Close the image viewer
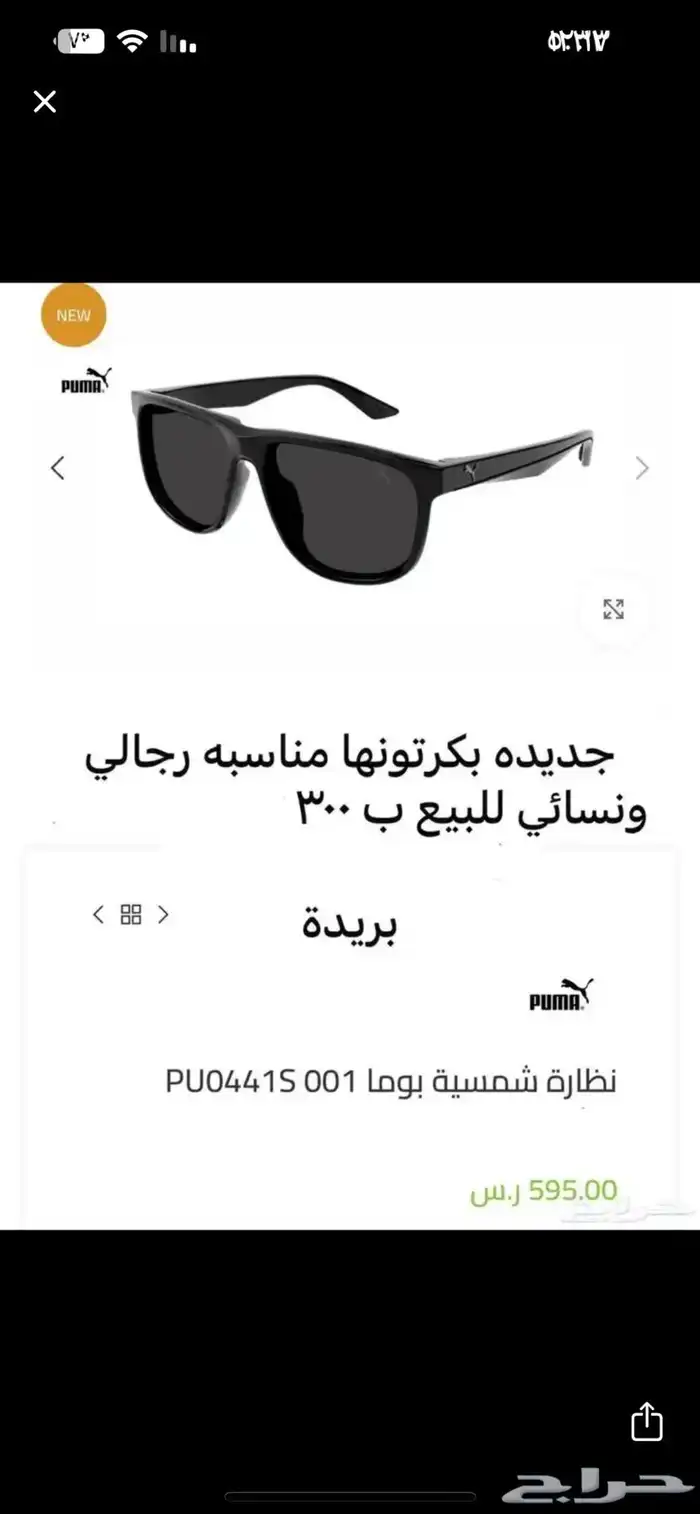This screenshot has width=700, height=1514. click(45, 102)
